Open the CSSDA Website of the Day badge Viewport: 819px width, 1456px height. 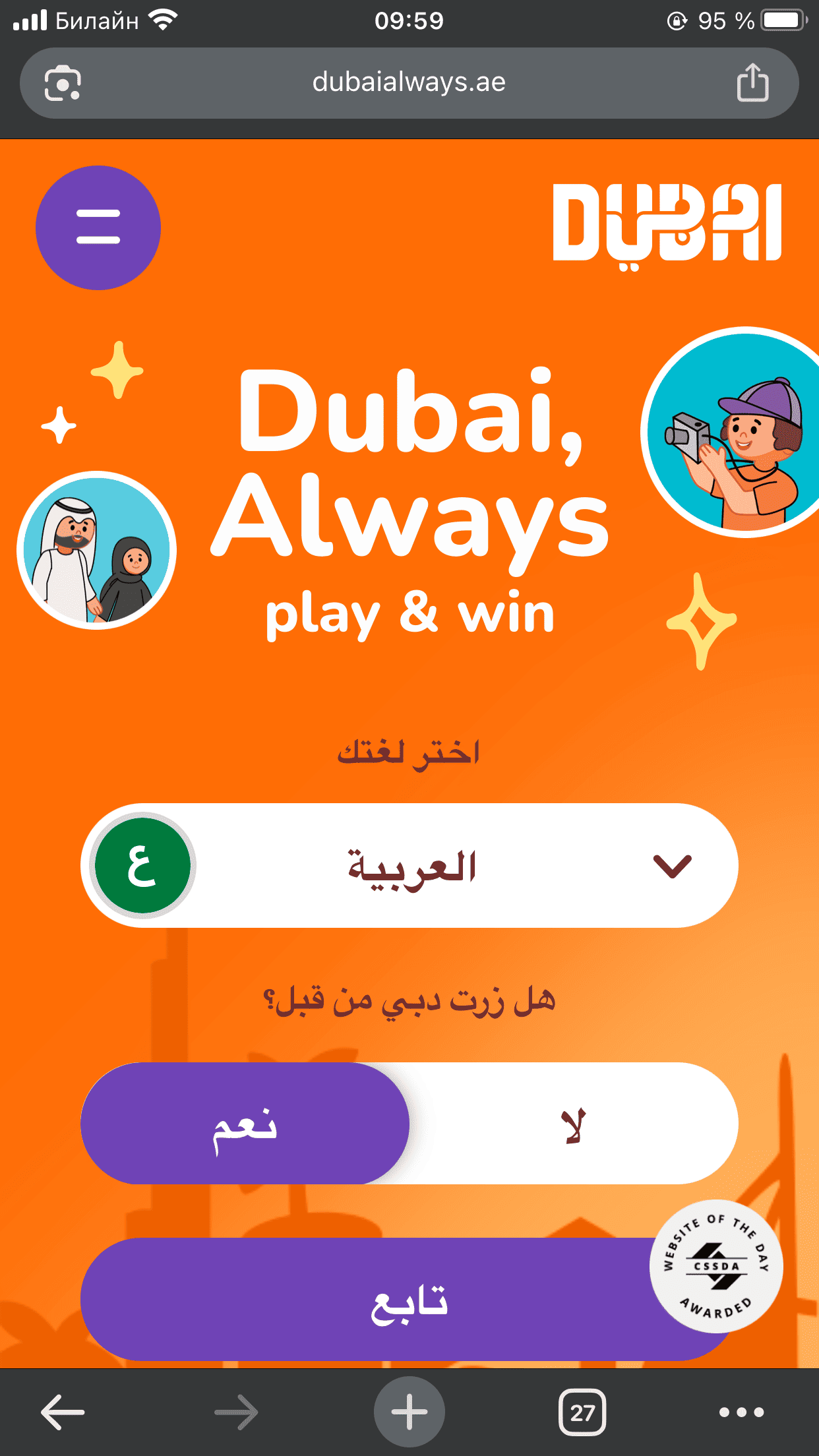coord(716,1266)
